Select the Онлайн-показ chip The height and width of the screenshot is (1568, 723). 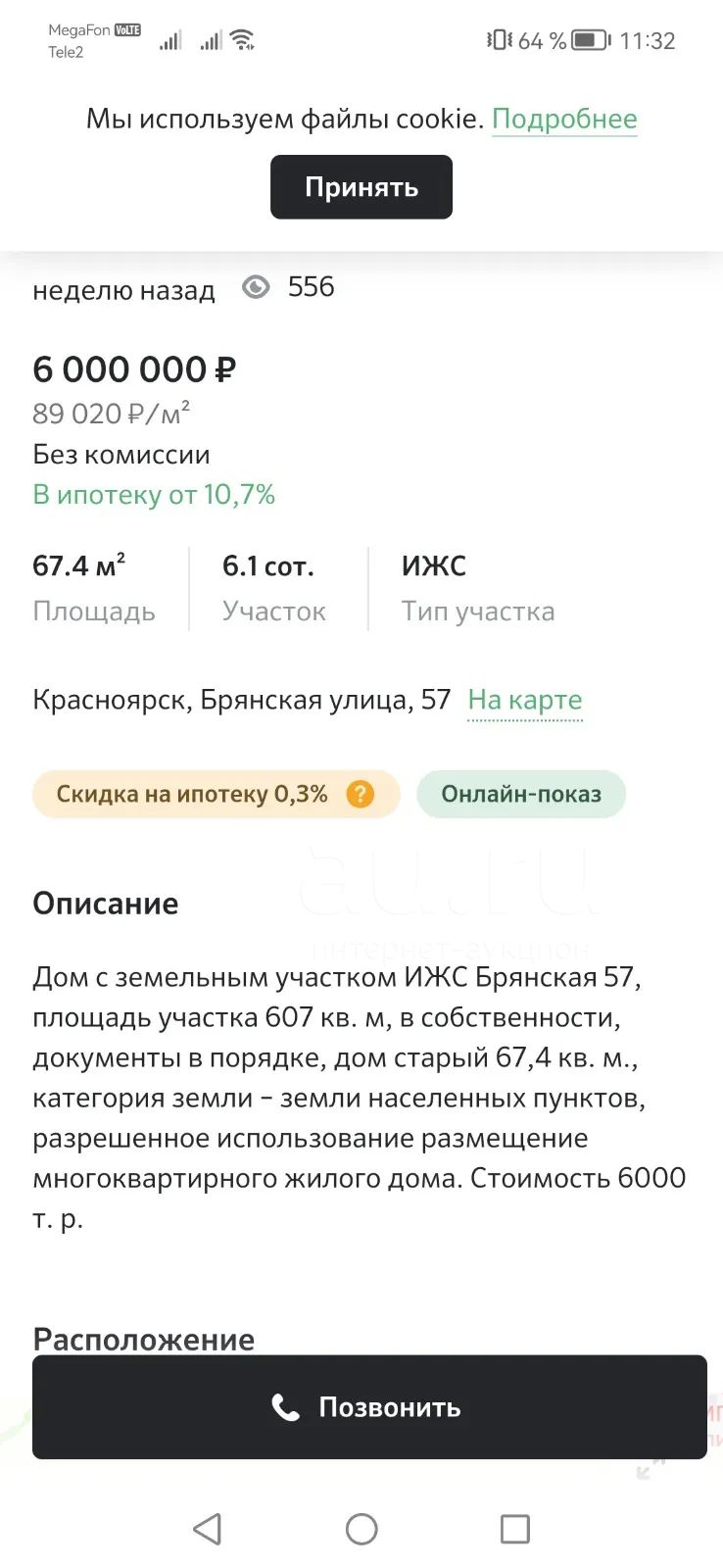521,794
